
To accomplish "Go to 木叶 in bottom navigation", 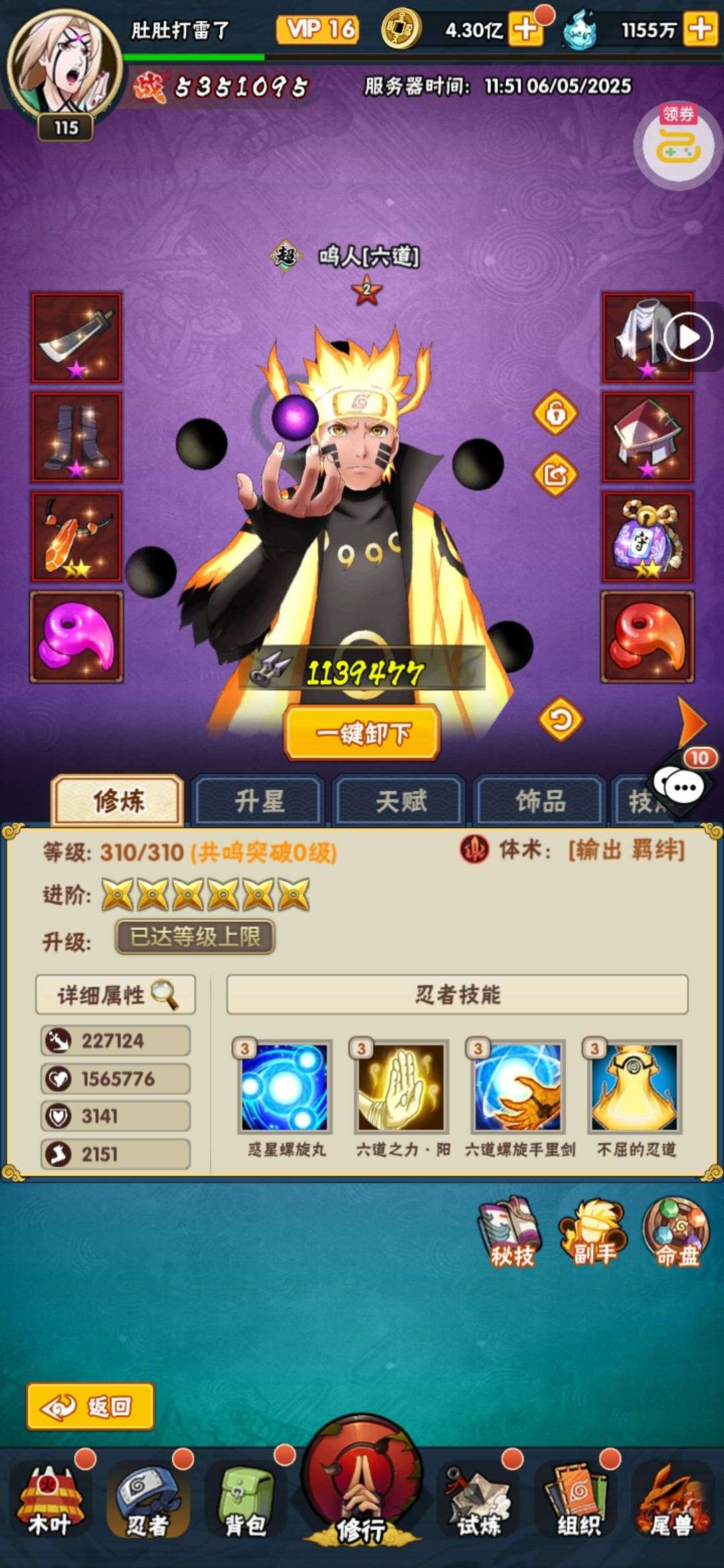I will point(50,1498).
